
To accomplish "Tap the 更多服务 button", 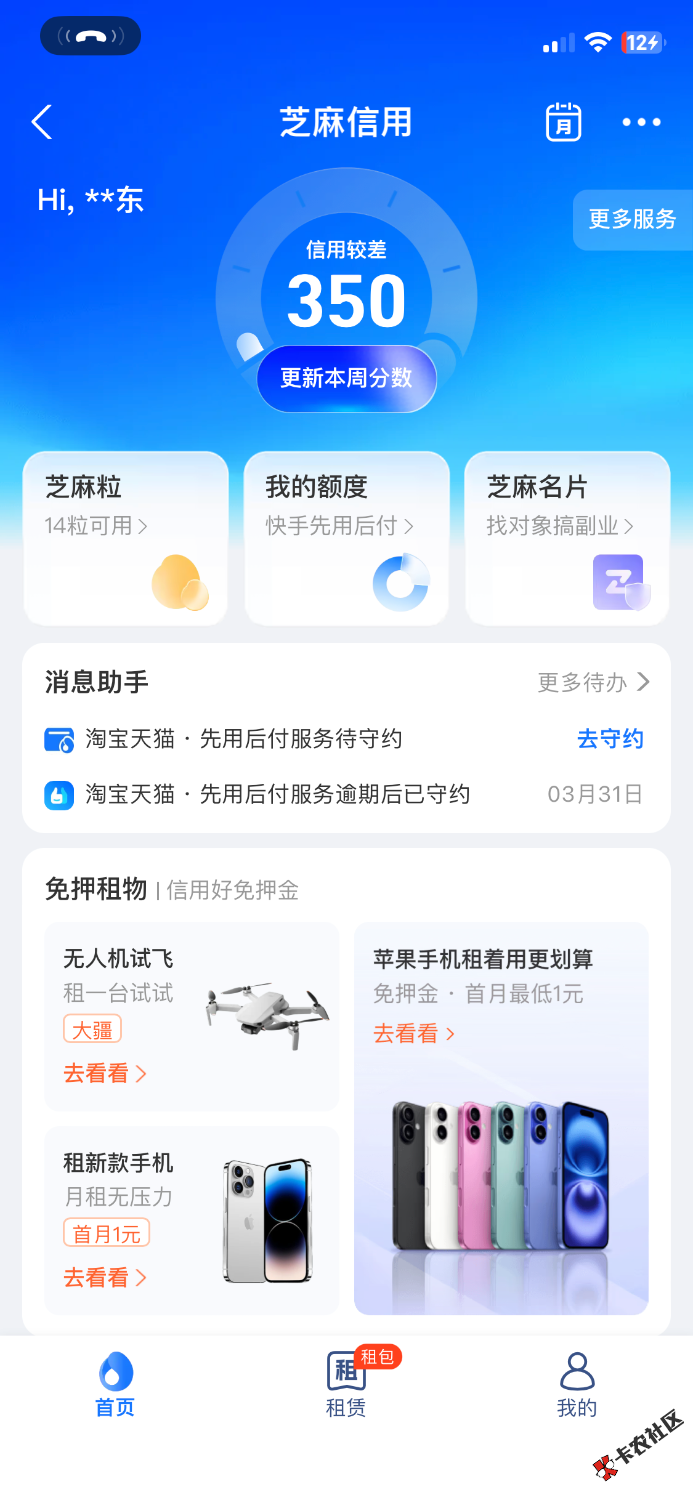I will point(632,219).
